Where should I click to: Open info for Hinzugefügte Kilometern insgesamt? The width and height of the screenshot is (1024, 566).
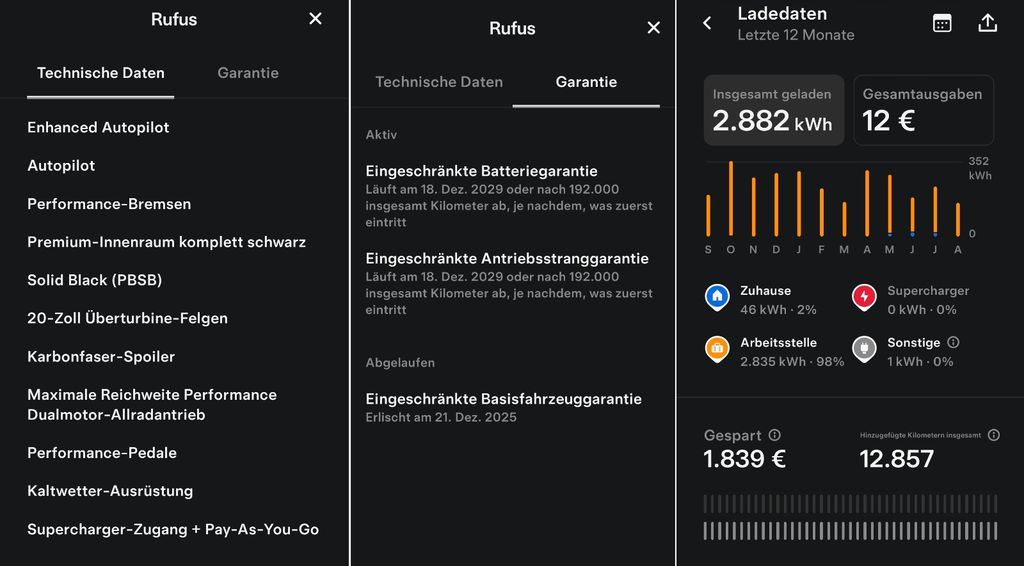[993, 435]
